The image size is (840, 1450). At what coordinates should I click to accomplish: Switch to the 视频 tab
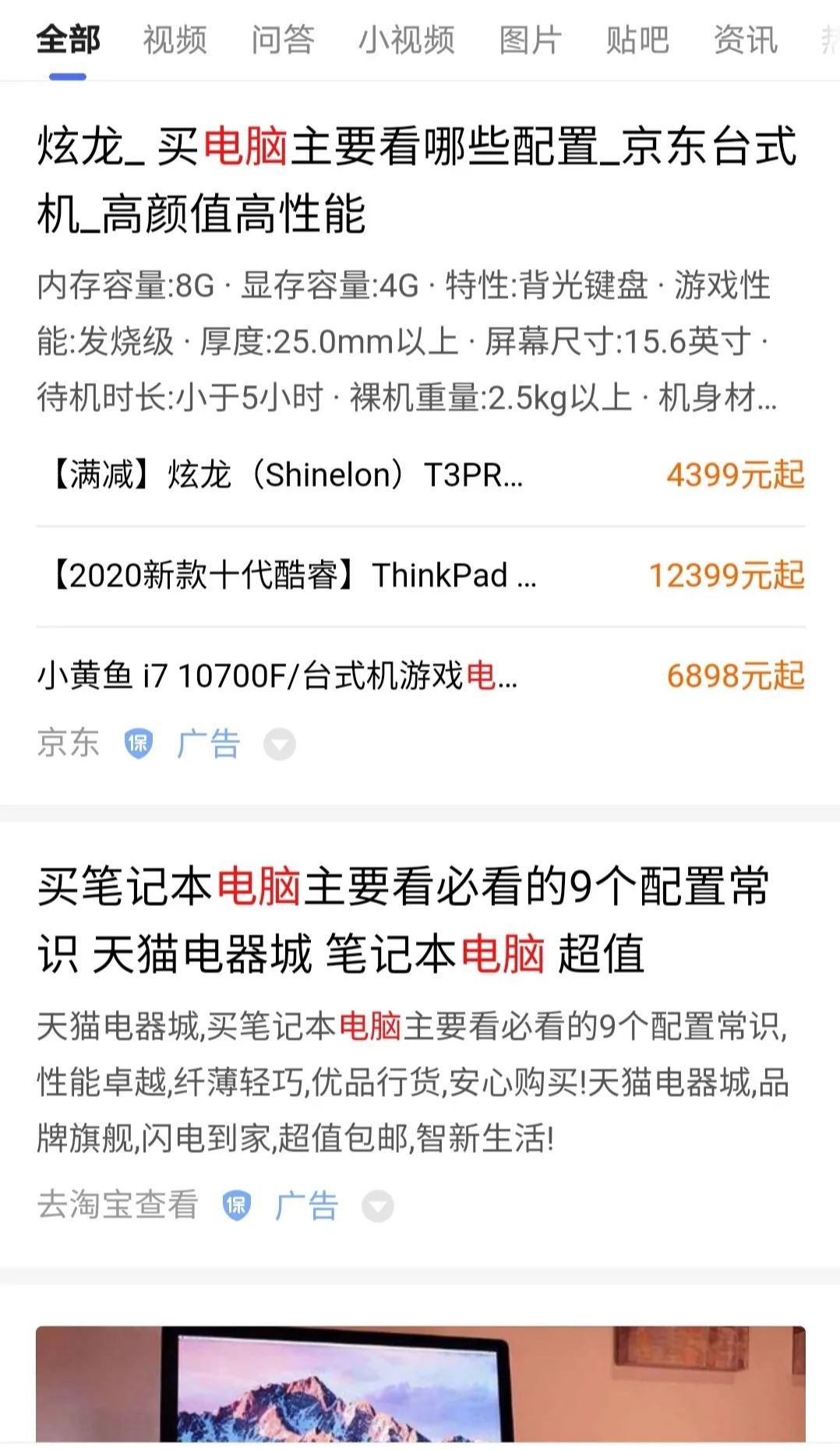175,40
